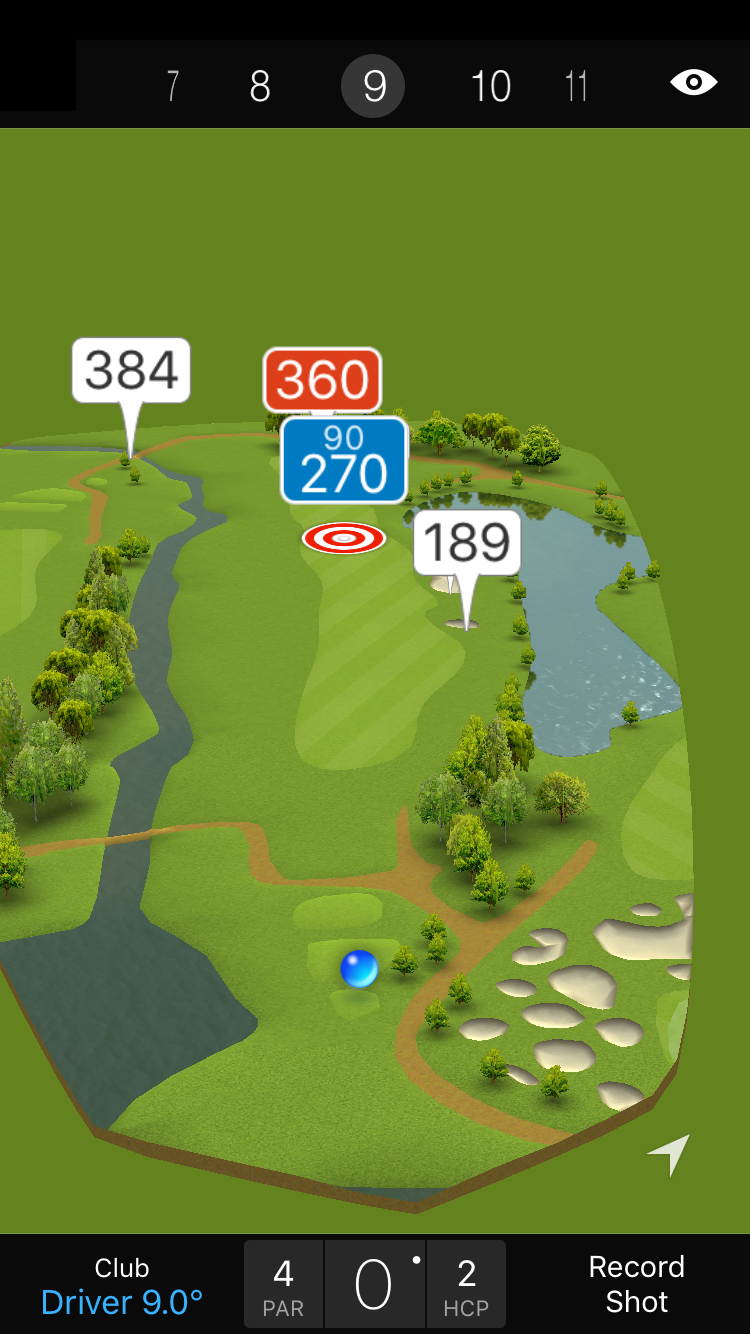This screenshot has width=750, height=1334.
Task: Jump to hole 11
Action: click(x=576, y=87)
